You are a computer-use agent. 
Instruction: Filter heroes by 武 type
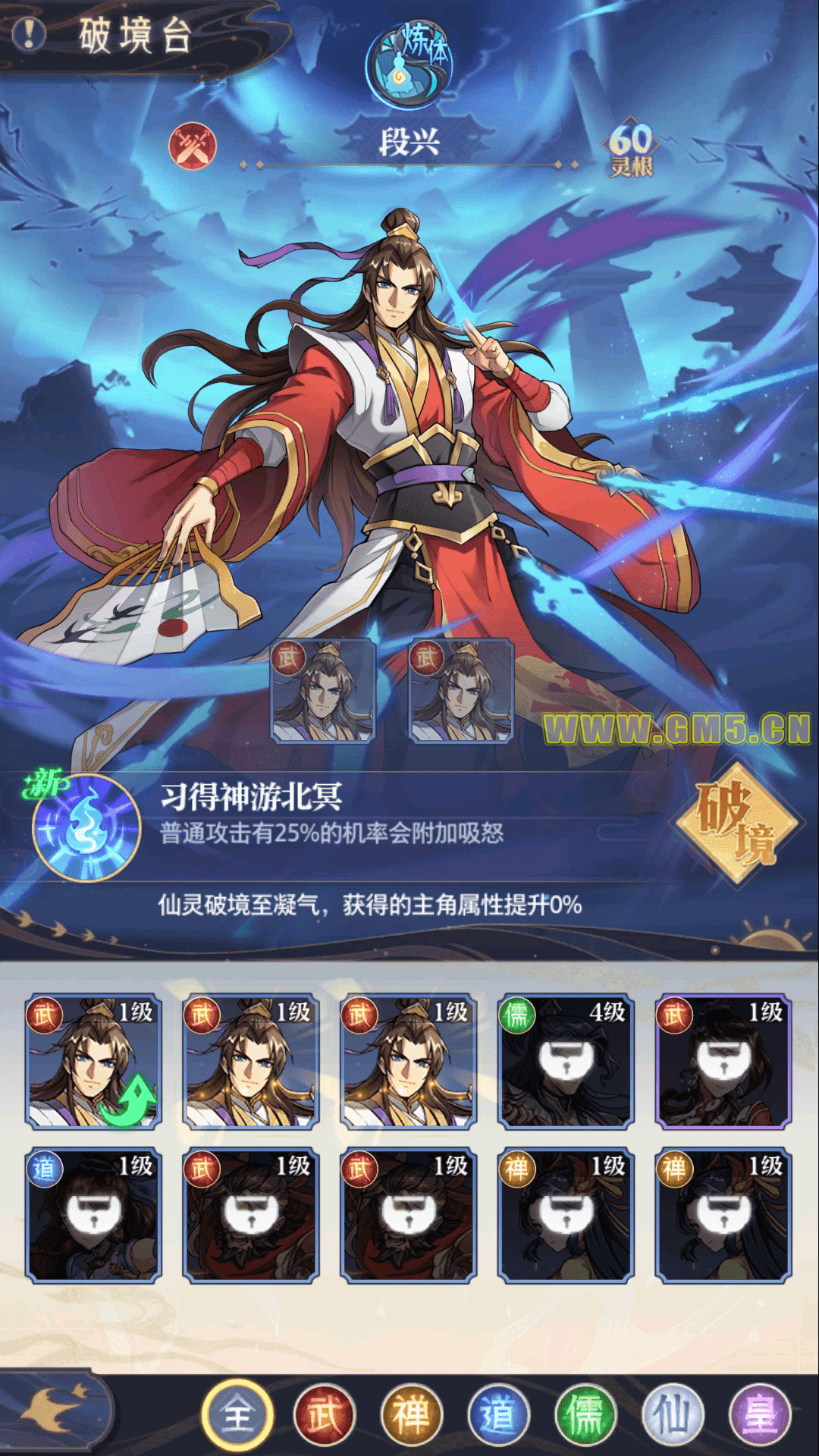point(325,1415)
